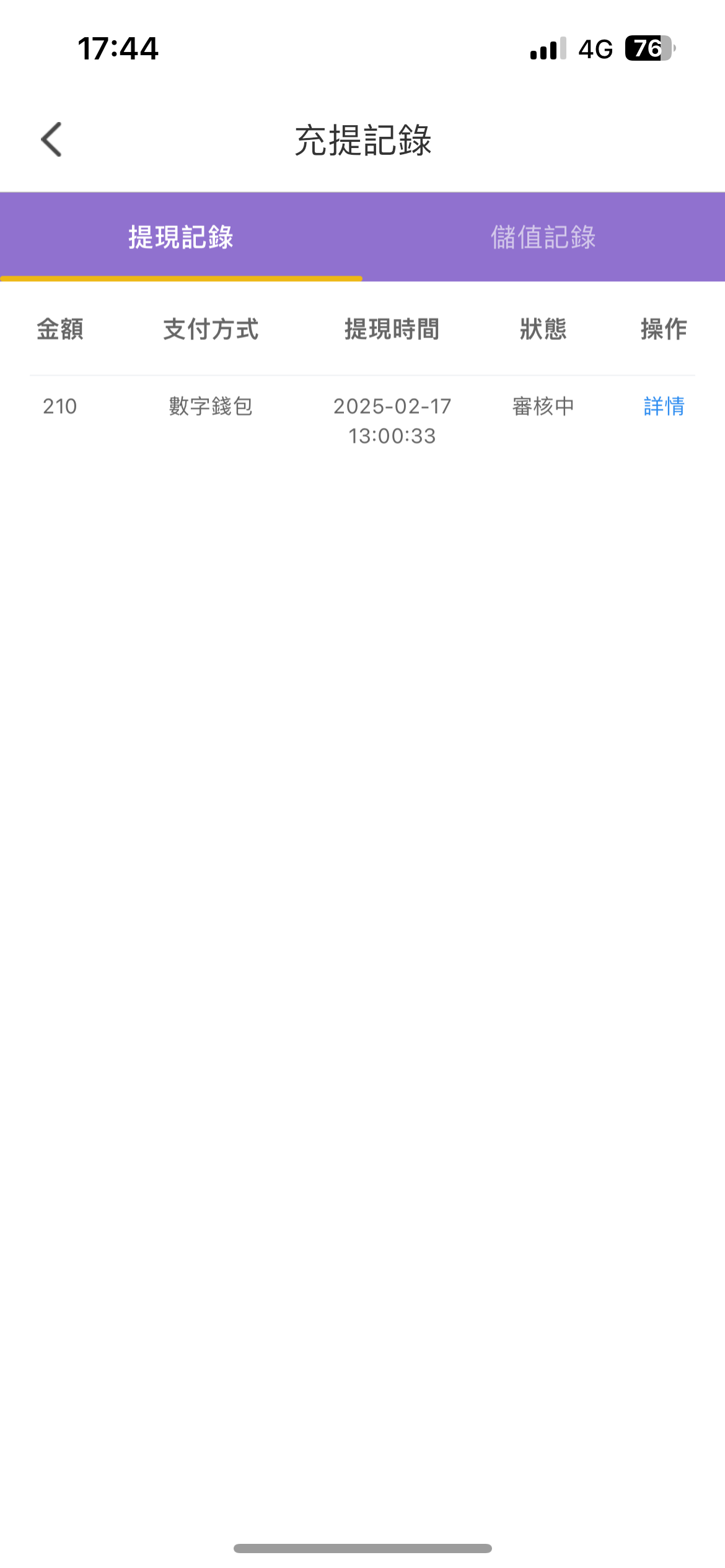Select the 狀態 column header
This screenshot has width=725, height=1568.
tap(543, 330)
